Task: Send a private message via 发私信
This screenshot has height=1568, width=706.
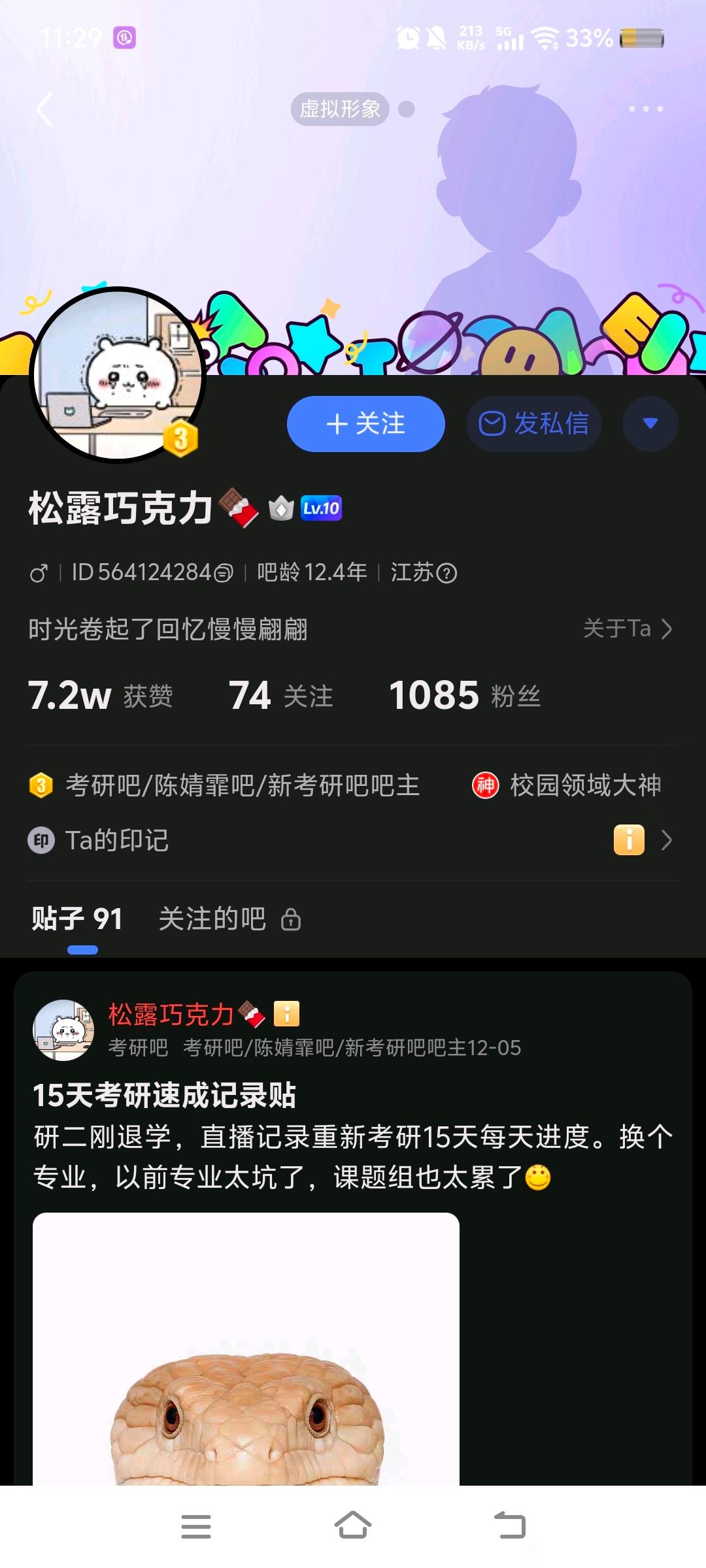Action: (x=533, y=424)
